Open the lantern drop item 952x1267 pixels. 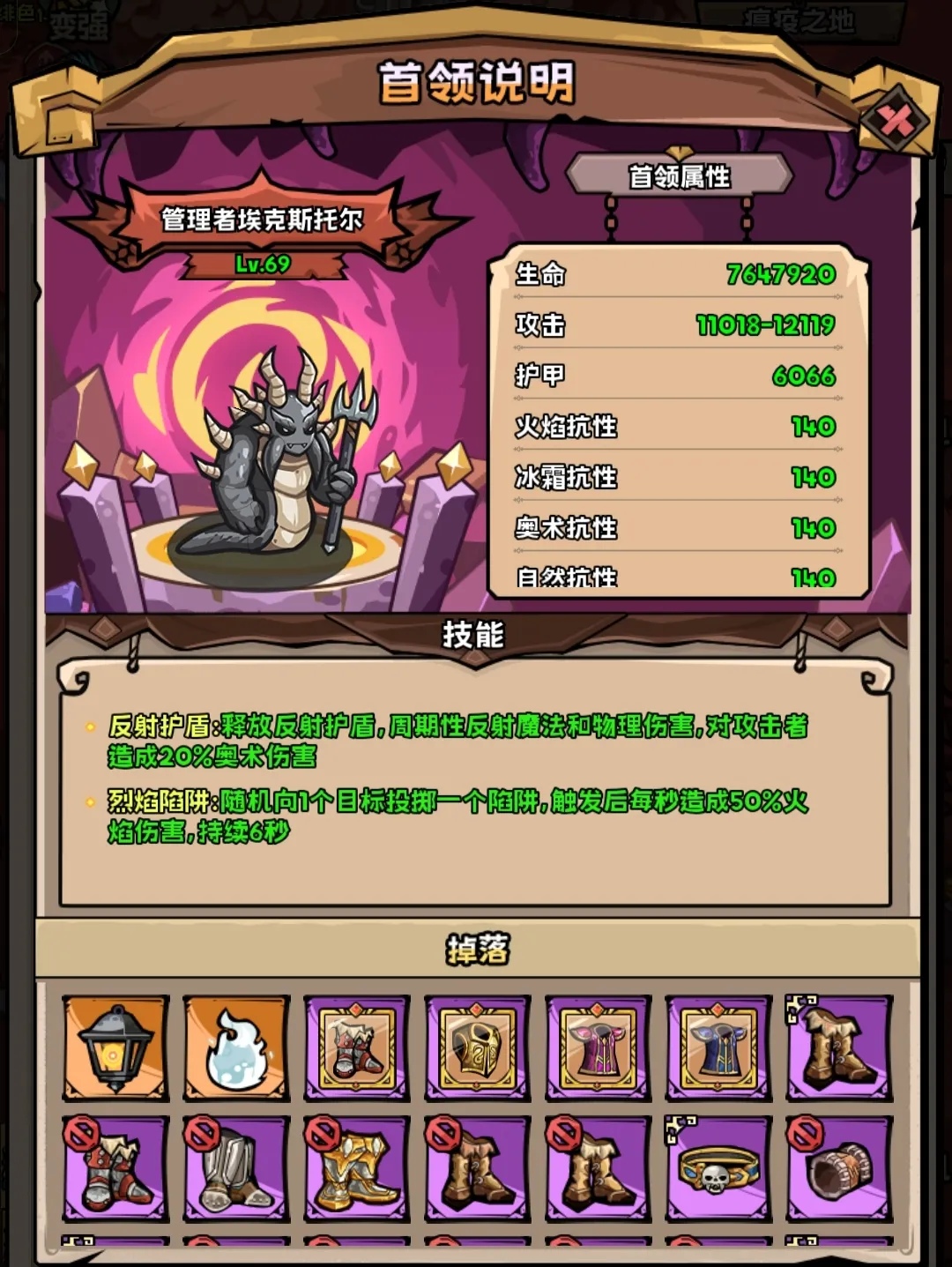coord(115,1048)
